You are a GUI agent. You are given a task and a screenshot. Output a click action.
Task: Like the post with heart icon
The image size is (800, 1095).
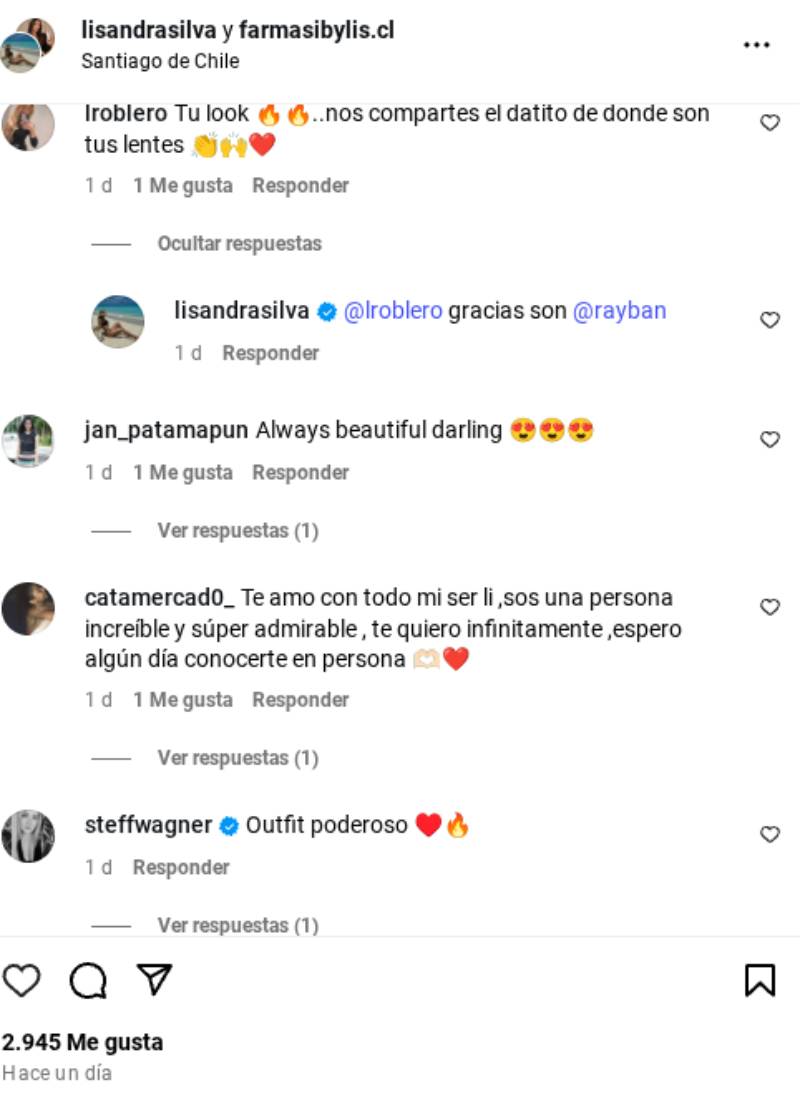coord(21,980)
